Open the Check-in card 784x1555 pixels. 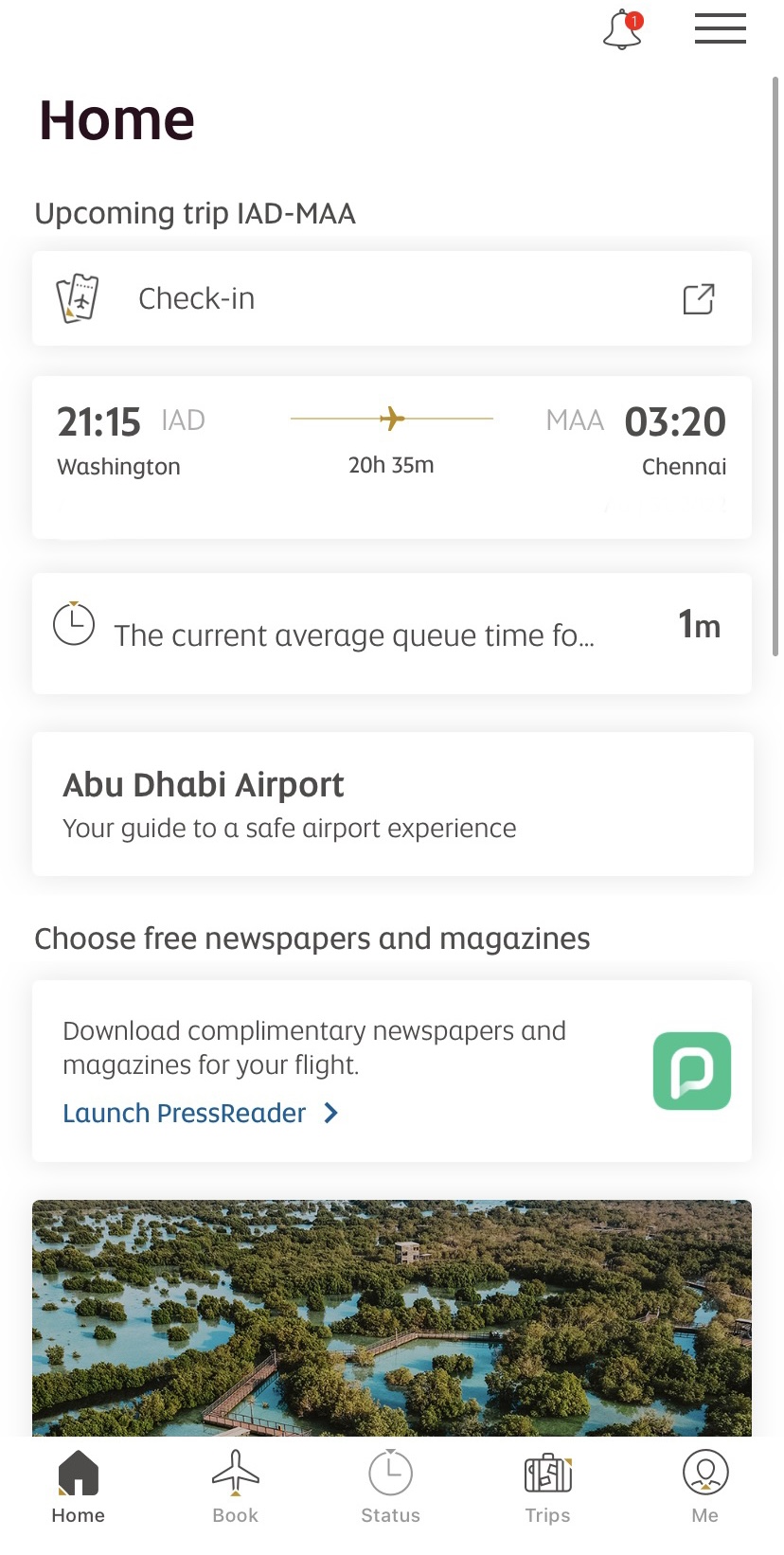point(392,298)
